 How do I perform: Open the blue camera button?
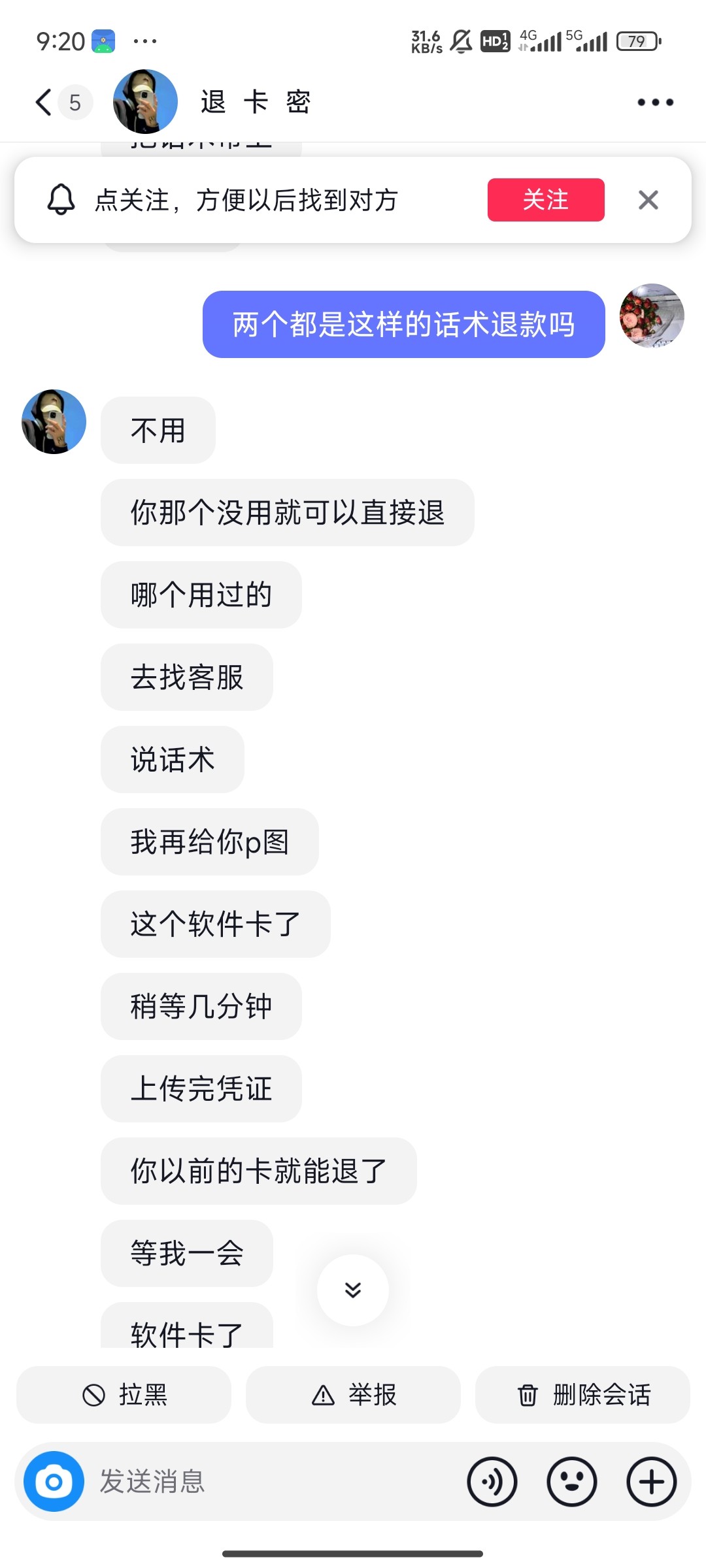click(54, 1482)
